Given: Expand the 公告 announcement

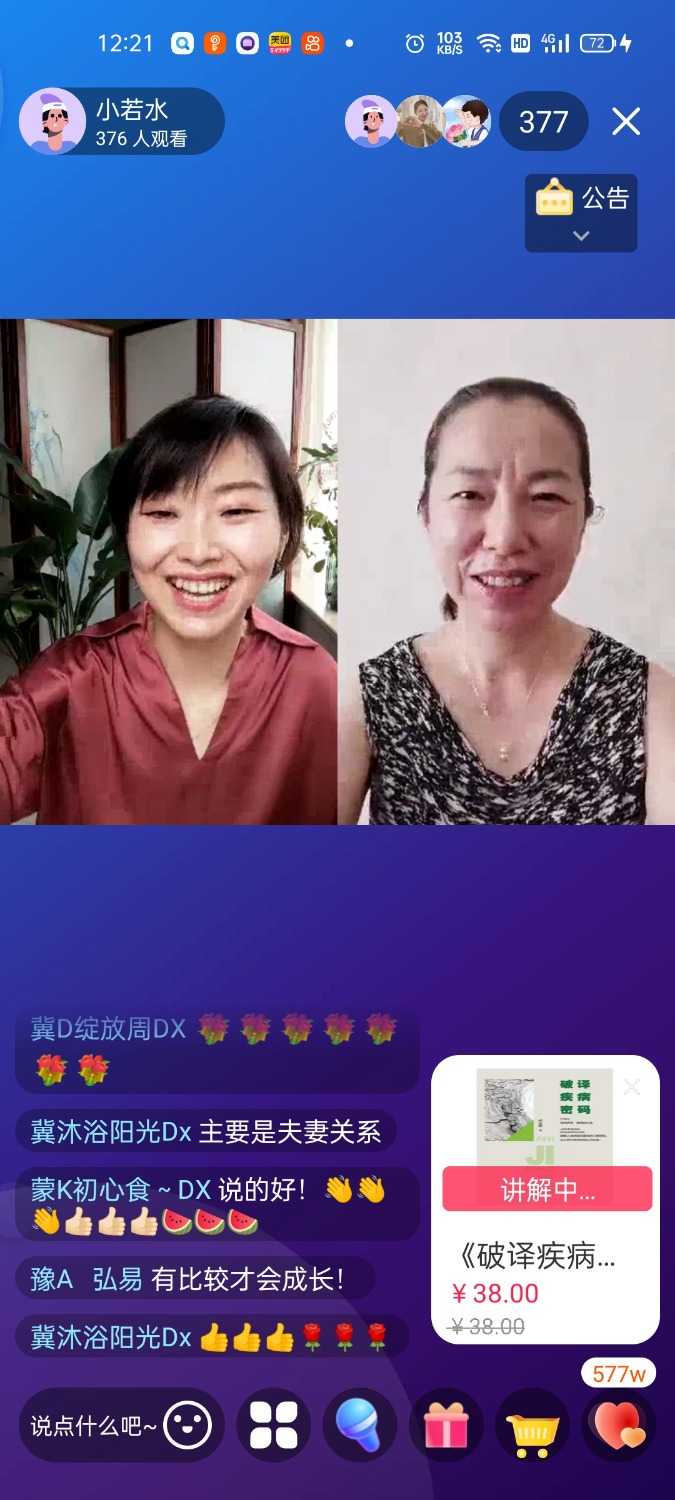Looking at the screenshot, I should 581,213.
